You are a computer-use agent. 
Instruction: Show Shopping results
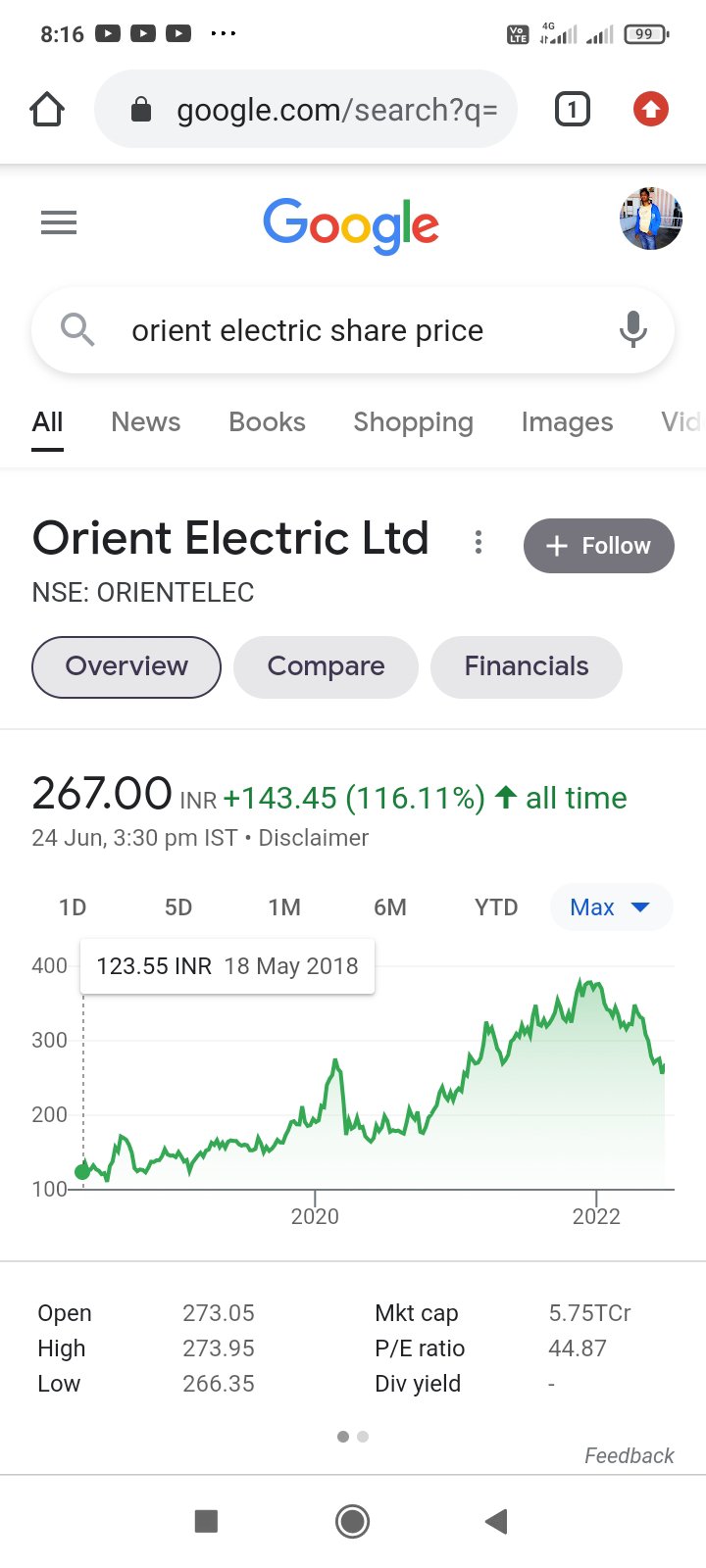(413, 422)
